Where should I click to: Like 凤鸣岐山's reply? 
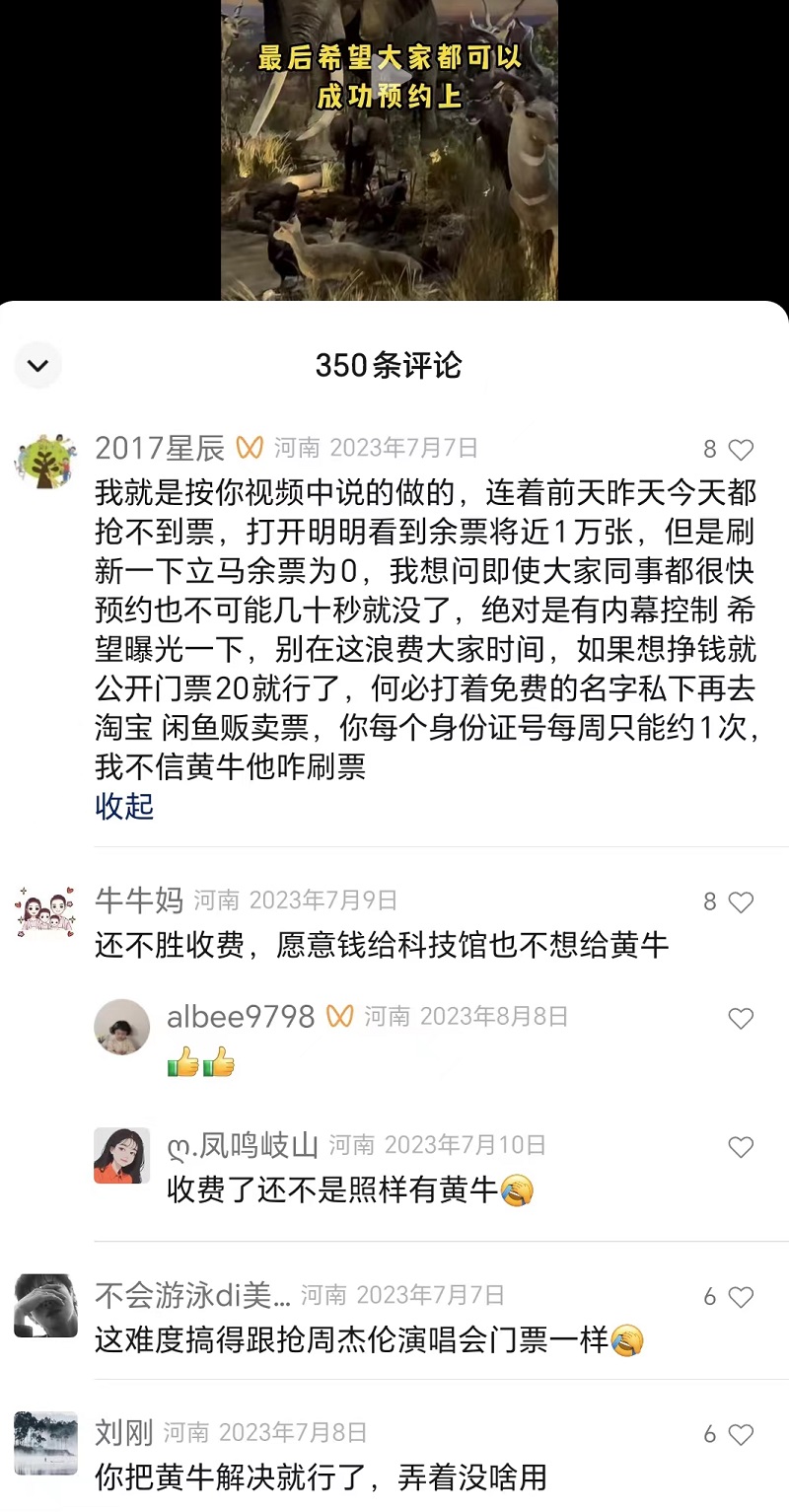point(740,1147)
